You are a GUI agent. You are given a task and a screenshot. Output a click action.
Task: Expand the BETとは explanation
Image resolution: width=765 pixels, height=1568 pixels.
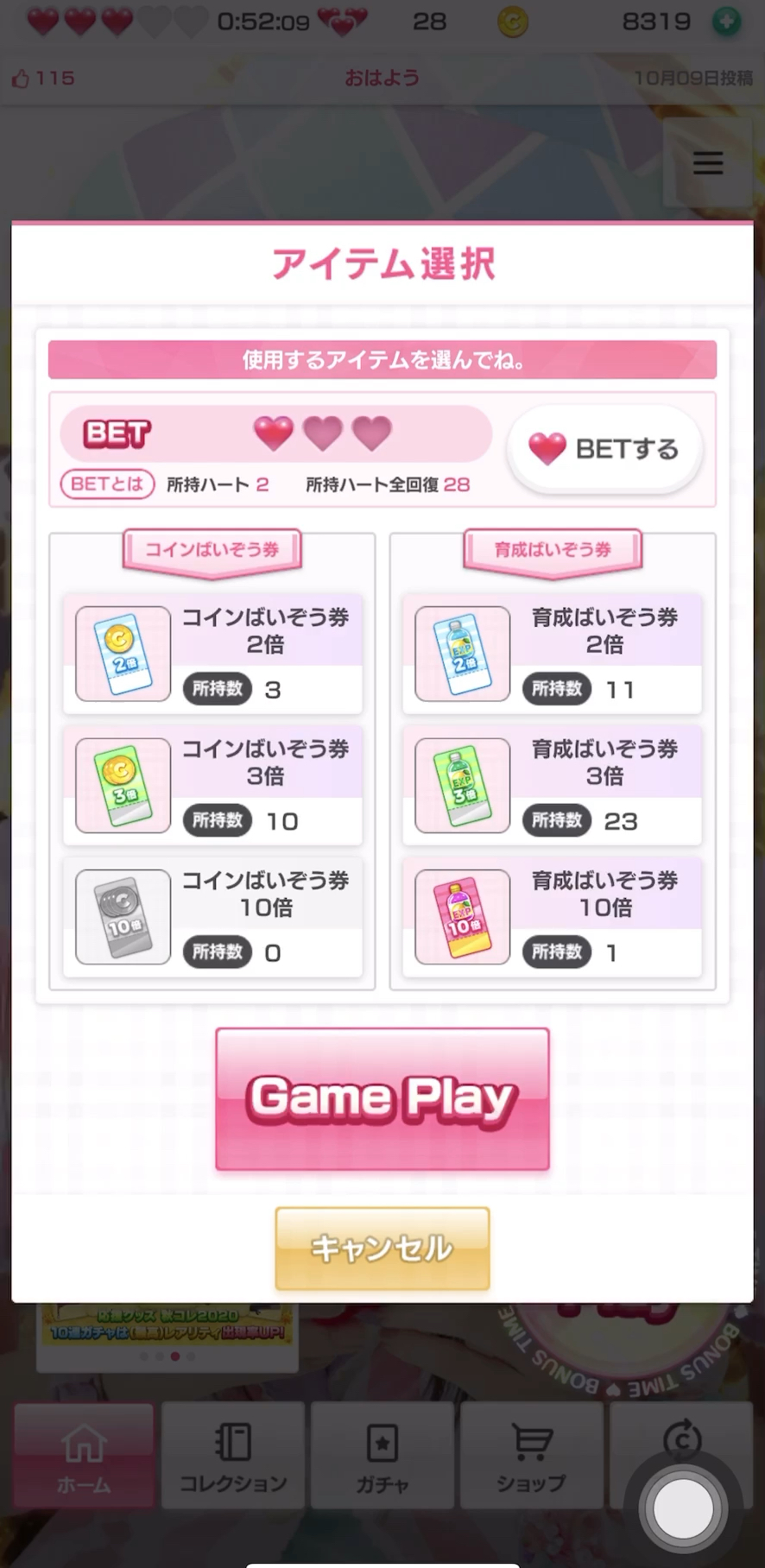[x=105, y=484]
